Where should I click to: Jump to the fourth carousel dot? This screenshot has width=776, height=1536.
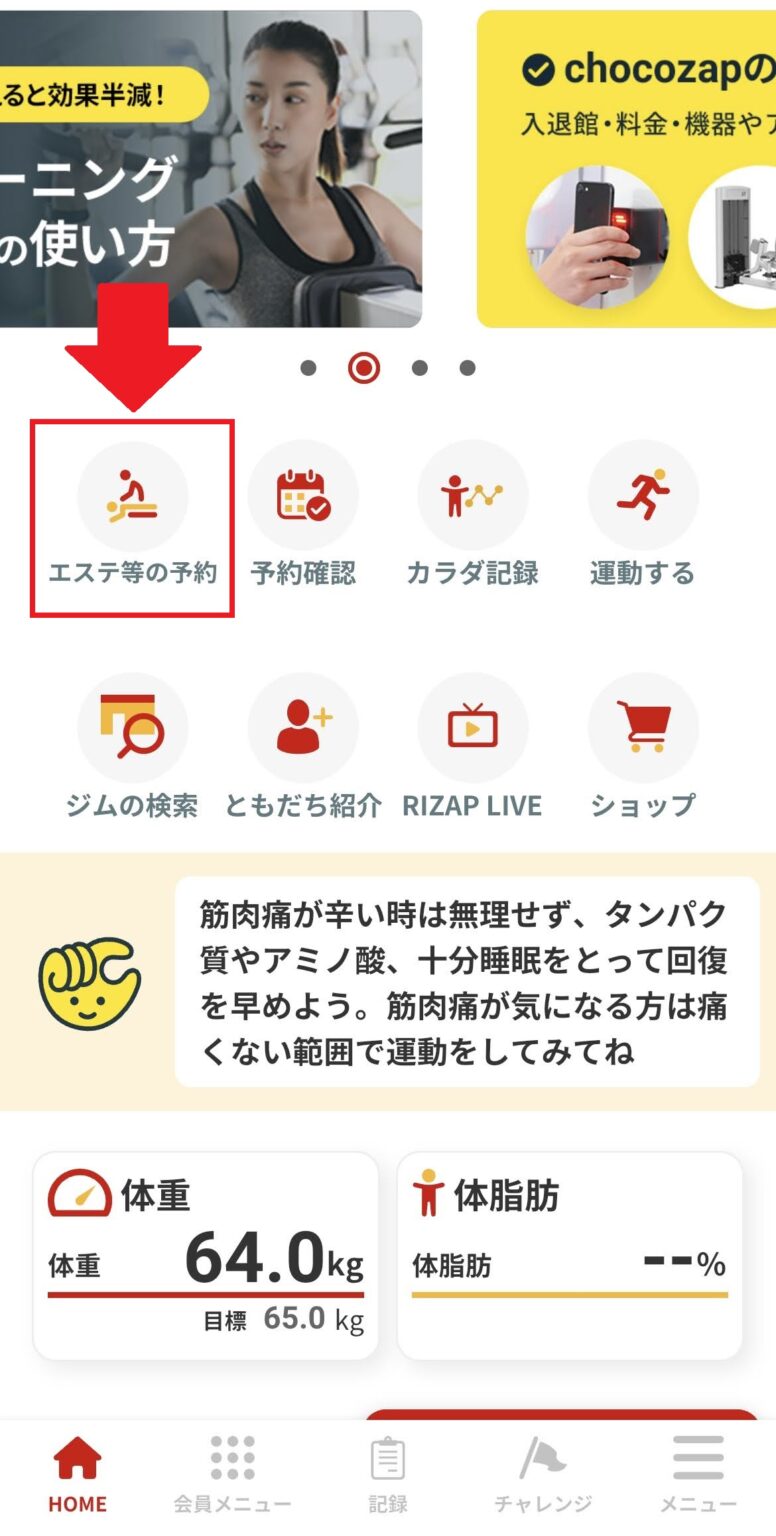coord(466,367)
